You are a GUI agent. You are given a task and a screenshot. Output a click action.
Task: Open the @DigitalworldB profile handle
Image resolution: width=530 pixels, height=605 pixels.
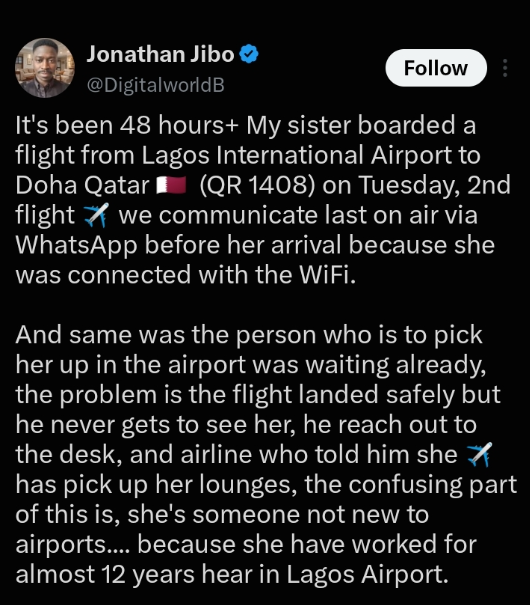(155, 85)
